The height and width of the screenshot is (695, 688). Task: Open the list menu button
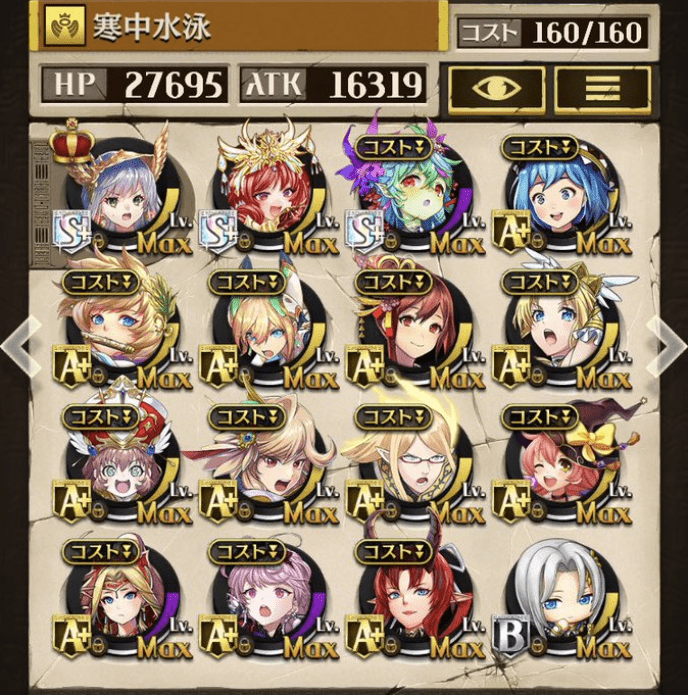(603, 88)
